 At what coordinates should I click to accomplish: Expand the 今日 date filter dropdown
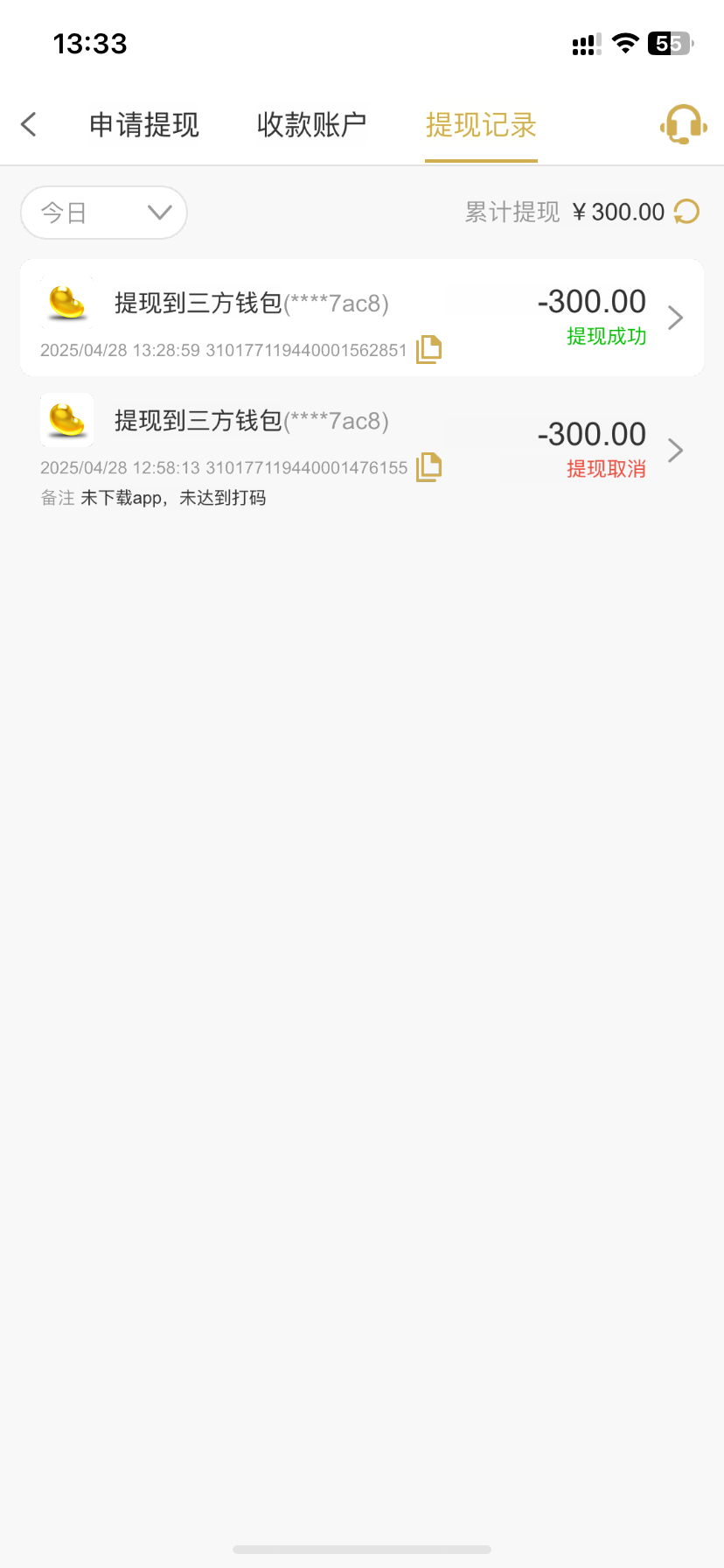(x=104, y=213)
